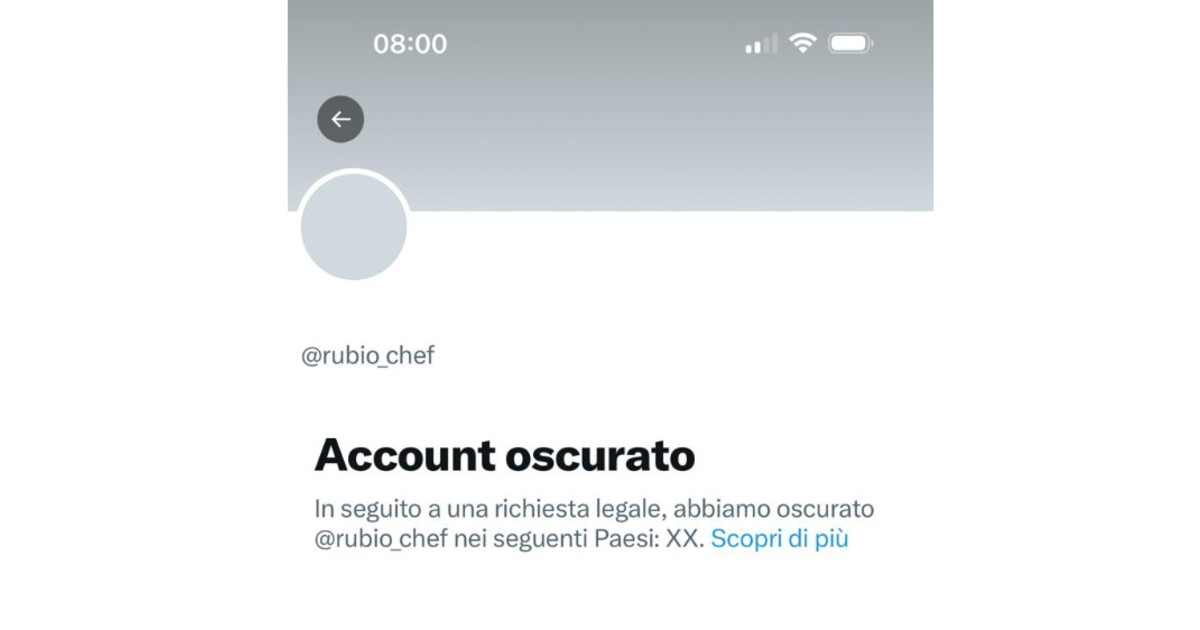The image size is (1200, 630).
Task: Go back using the arrow button
Action: coord(341,120)
